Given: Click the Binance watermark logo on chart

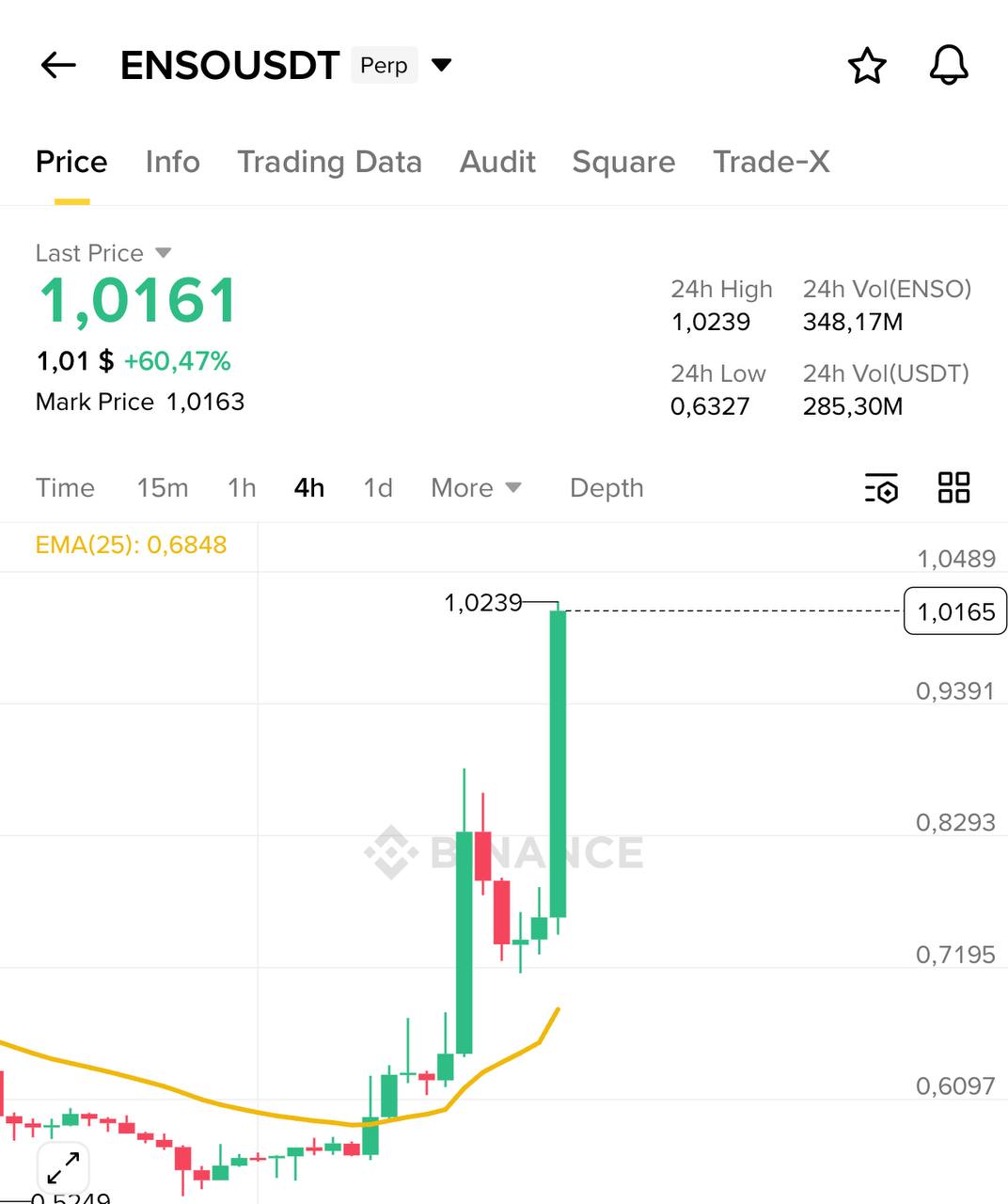Looking at the screenshot, I should pos(389,853).
